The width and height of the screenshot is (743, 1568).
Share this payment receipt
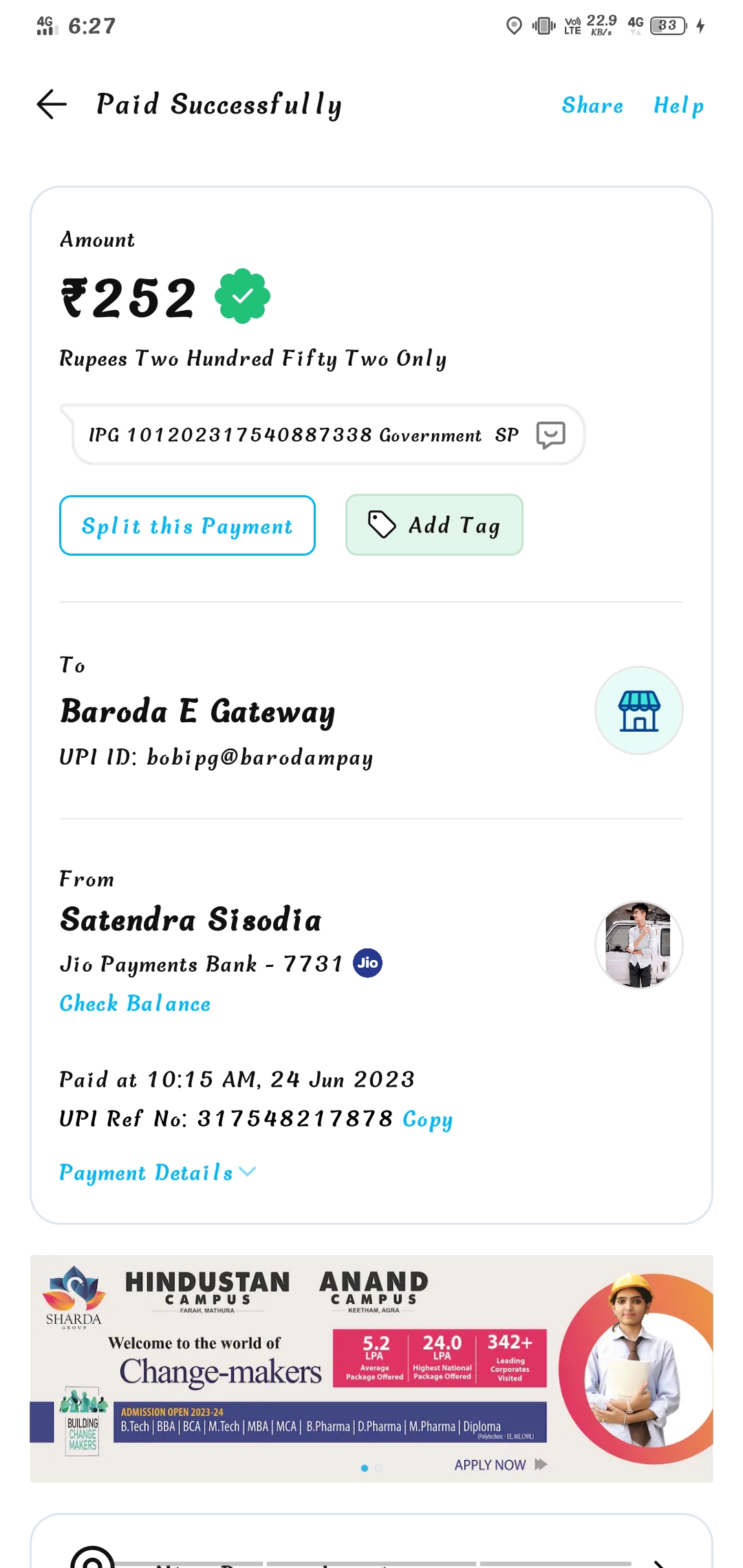(592, 105)
